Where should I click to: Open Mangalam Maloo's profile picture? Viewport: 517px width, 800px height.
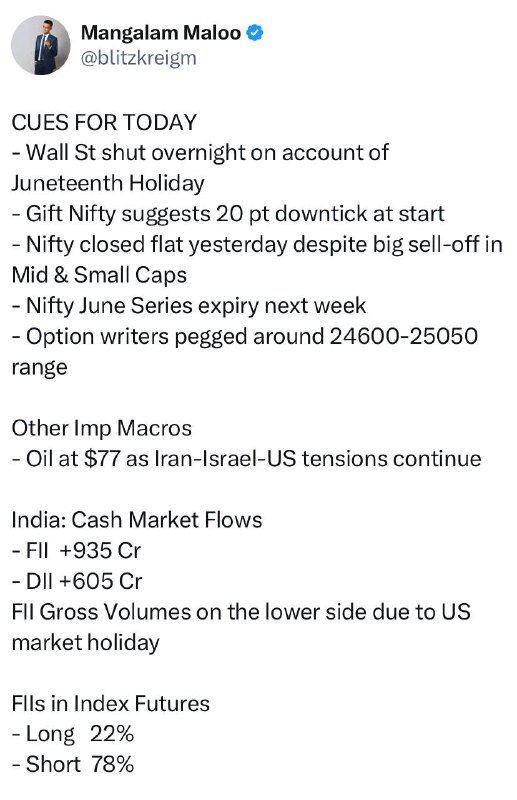tap(41, 45)
